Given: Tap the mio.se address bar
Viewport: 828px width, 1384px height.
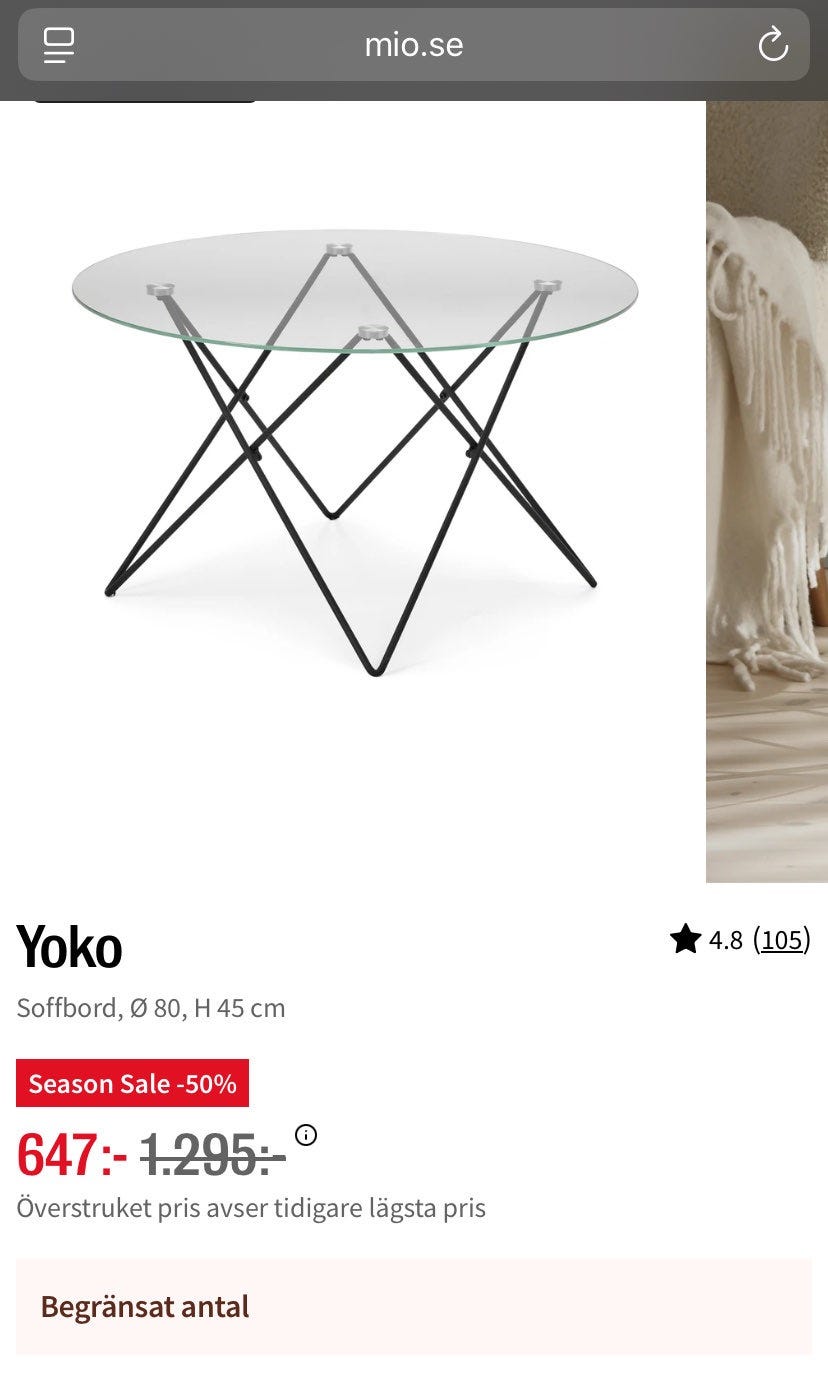Looking at the screenshot, I should click(414, 45).
